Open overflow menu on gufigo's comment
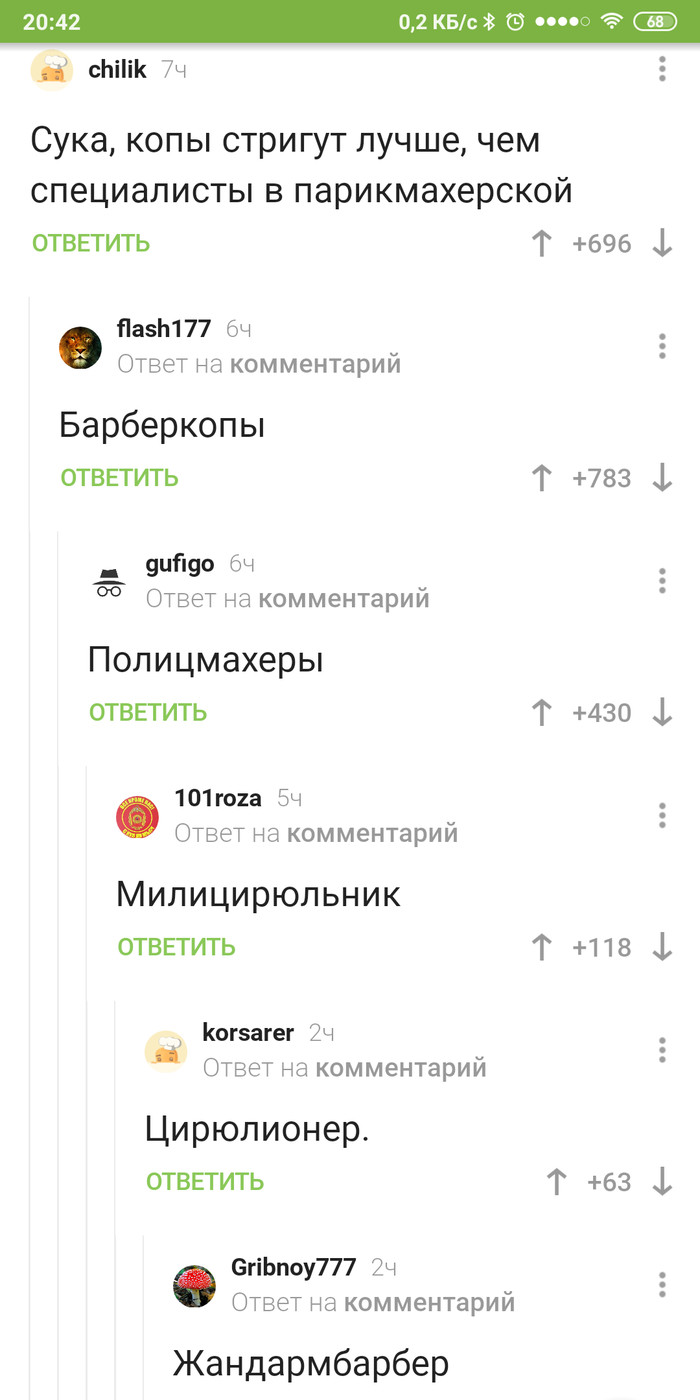700x1400 pixels. point(662,581)
